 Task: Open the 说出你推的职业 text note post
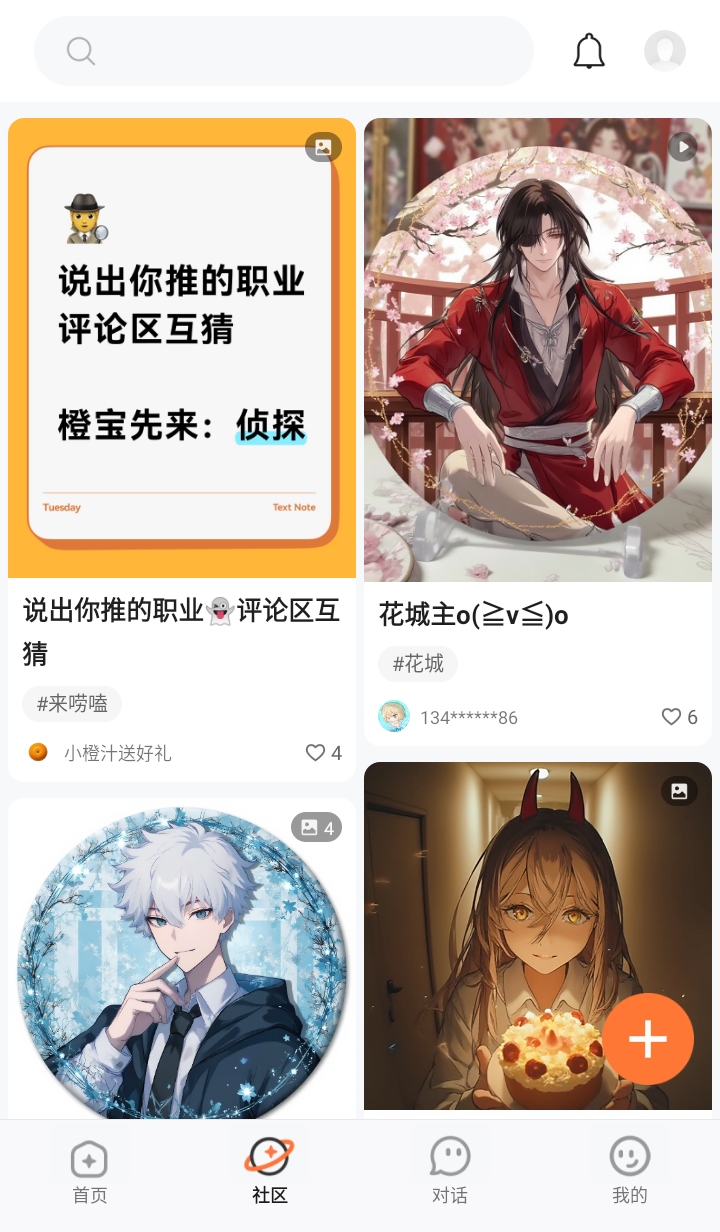182,348
